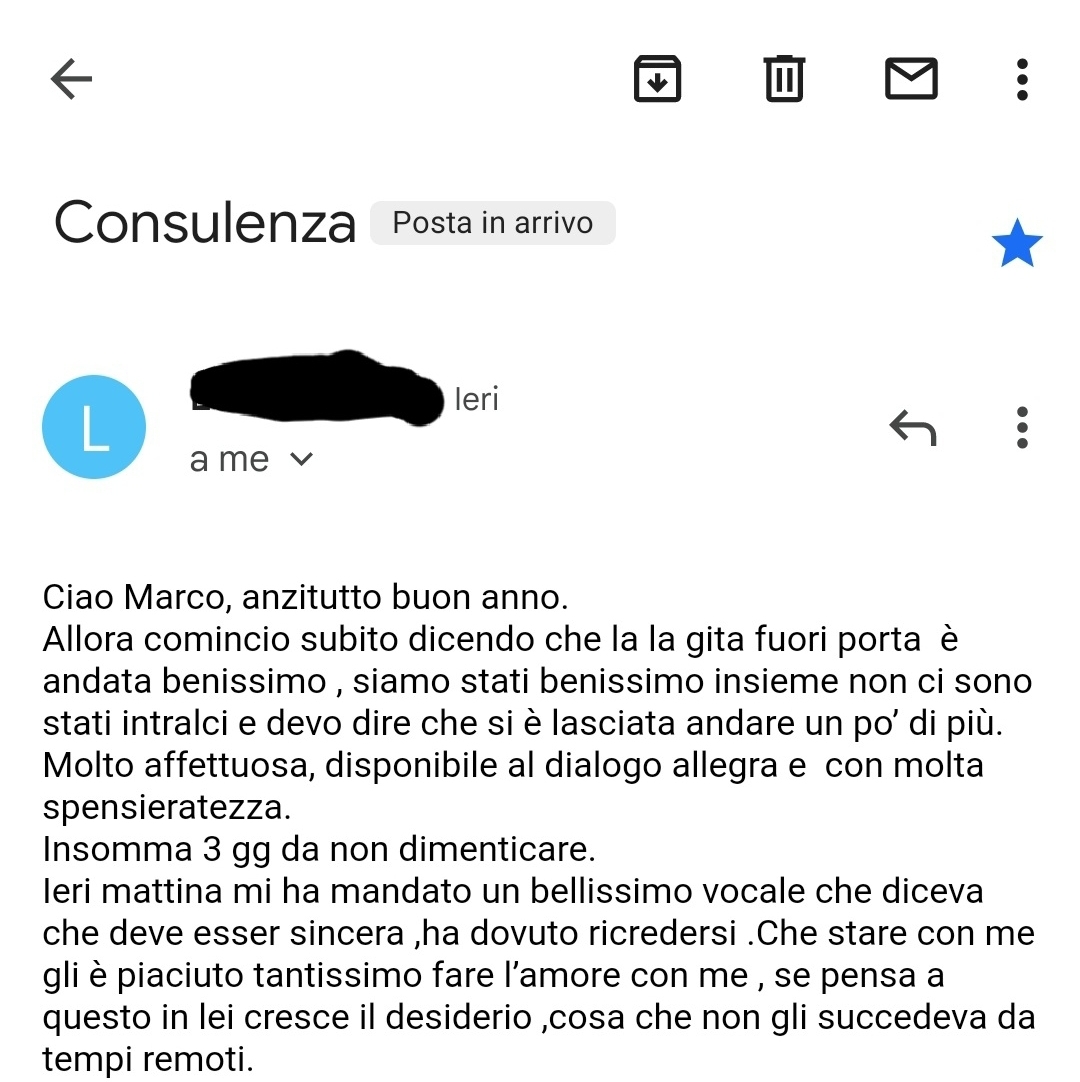
Task: Reply to this message
Action: coord(912,428)
